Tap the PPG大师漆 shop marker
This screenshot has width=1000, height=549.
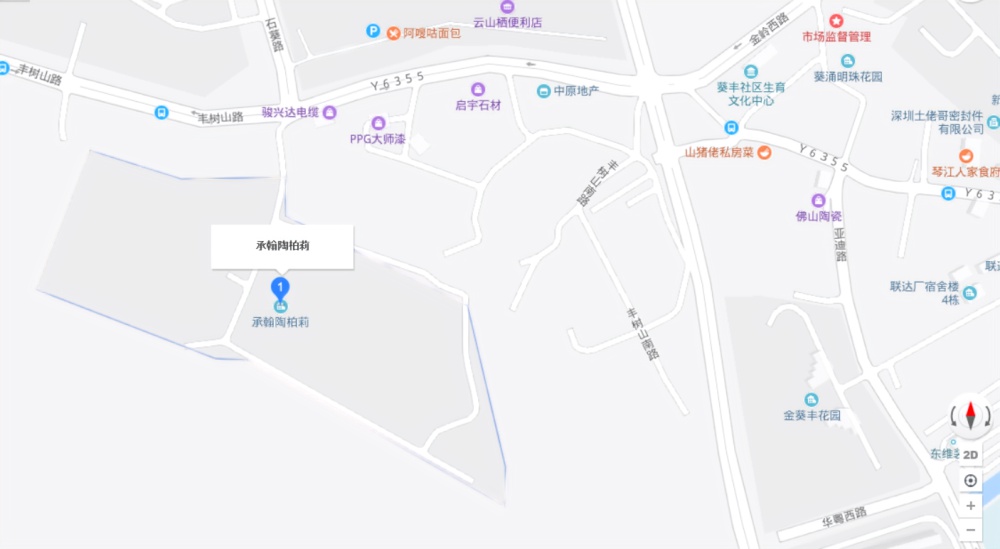tap(378, 124)
